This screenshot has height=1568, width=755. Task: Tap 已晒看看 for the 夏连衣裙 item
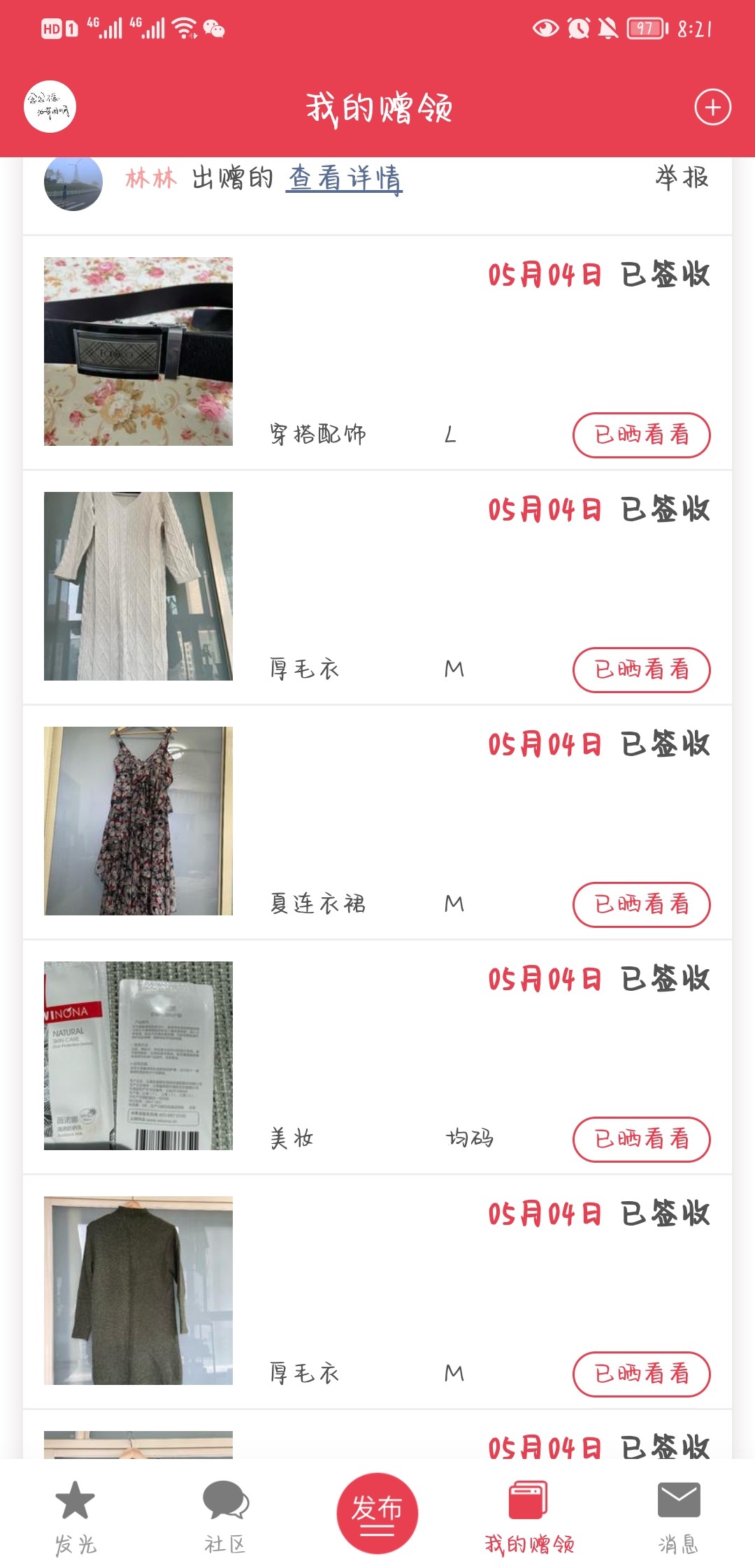point(641,904)
